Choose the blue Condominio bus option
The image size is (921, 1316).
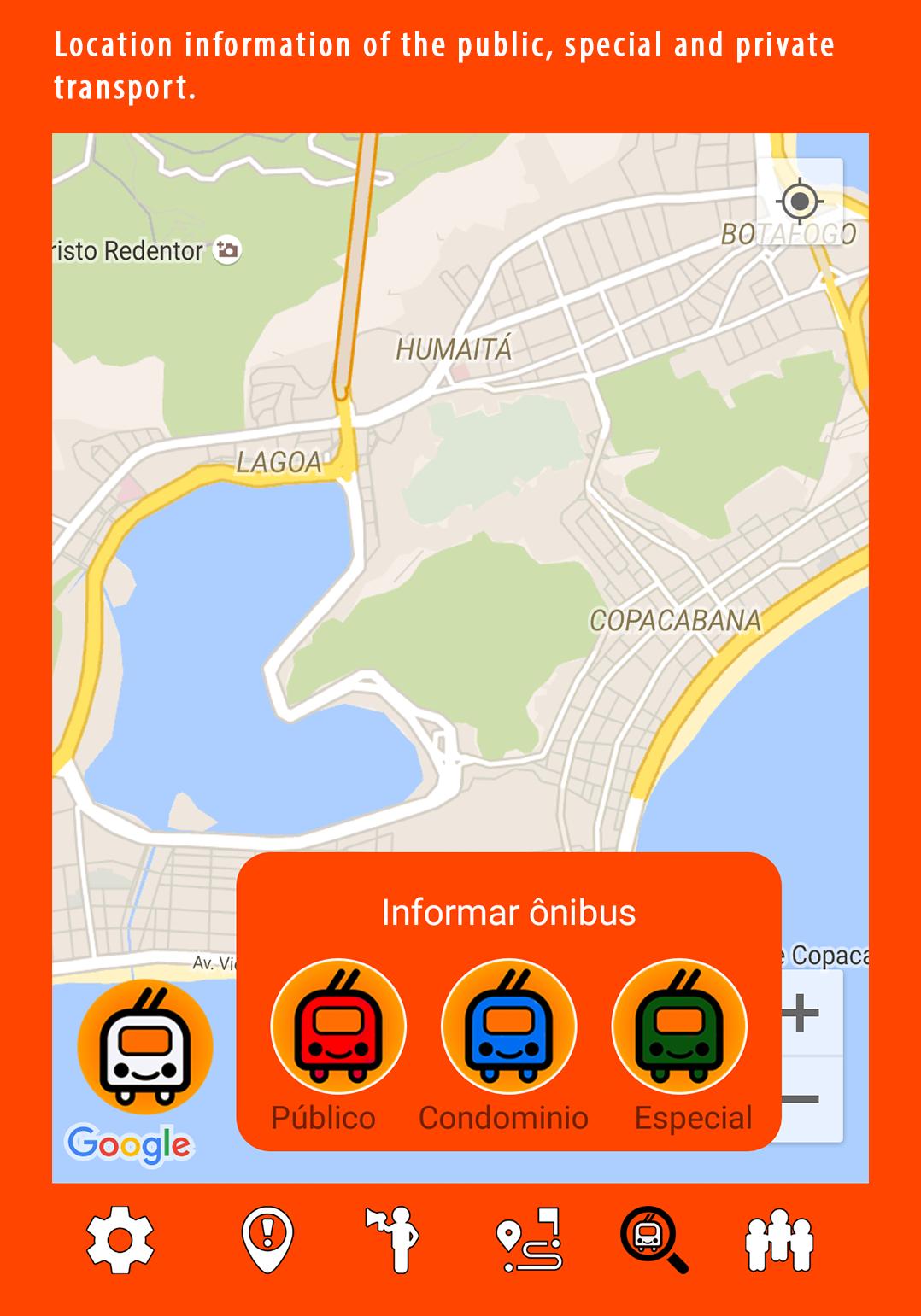point(508,1026)
